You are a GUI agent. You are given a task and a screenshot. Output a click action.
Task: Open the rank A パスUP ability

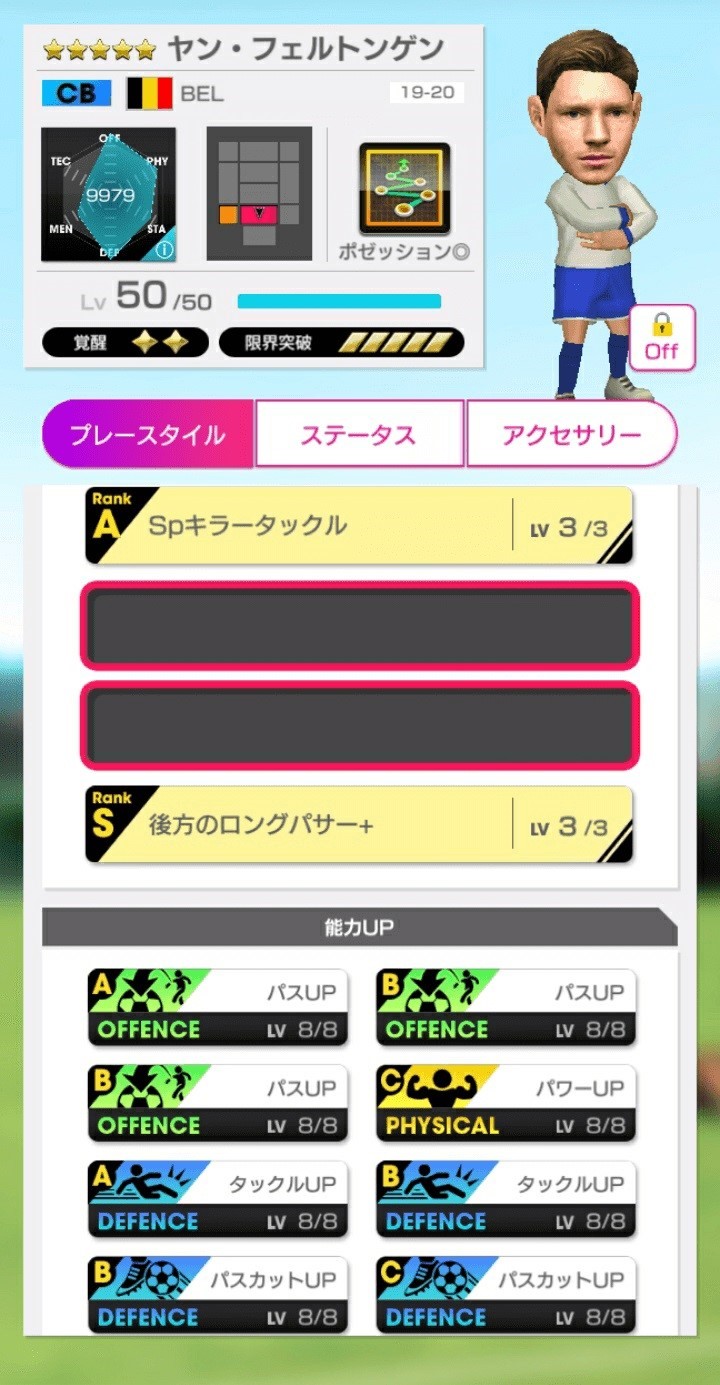[217, 1008]
